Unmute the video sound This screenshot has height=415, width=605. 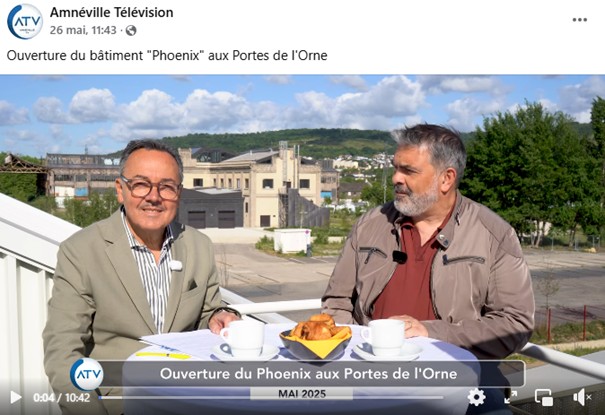pos(581,397)
